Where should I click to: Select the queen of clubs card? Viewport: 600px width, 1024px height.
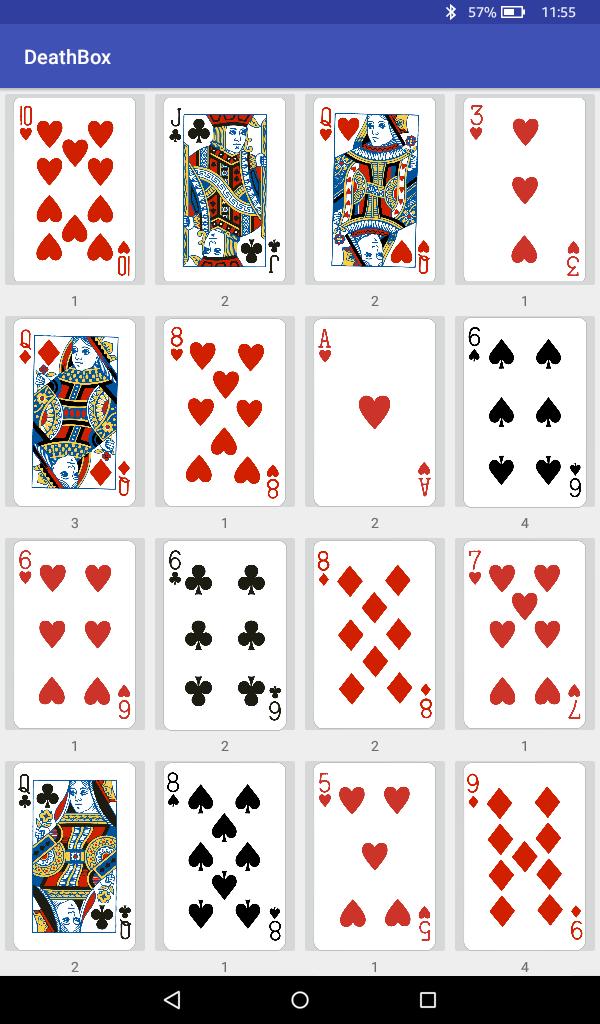(x=75, y=856)
